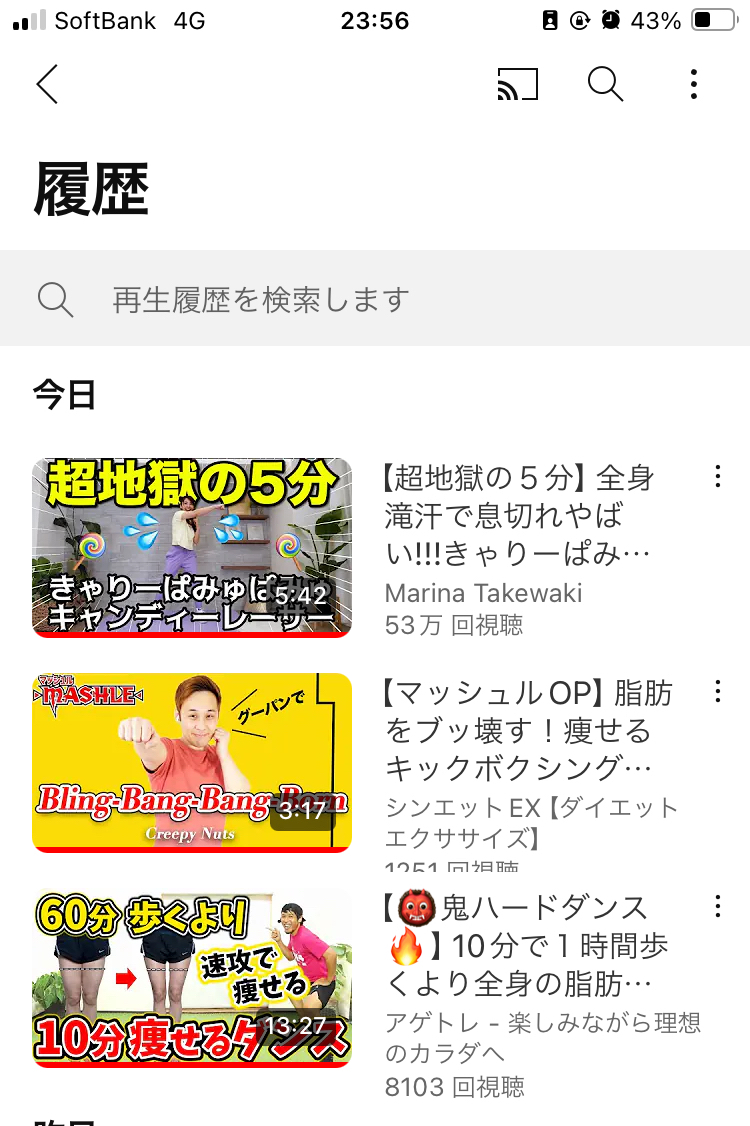The width and height of the screenshot is (750, 1126).
Task: Open options for the マッシュルOP video
Action: (717, 692)
